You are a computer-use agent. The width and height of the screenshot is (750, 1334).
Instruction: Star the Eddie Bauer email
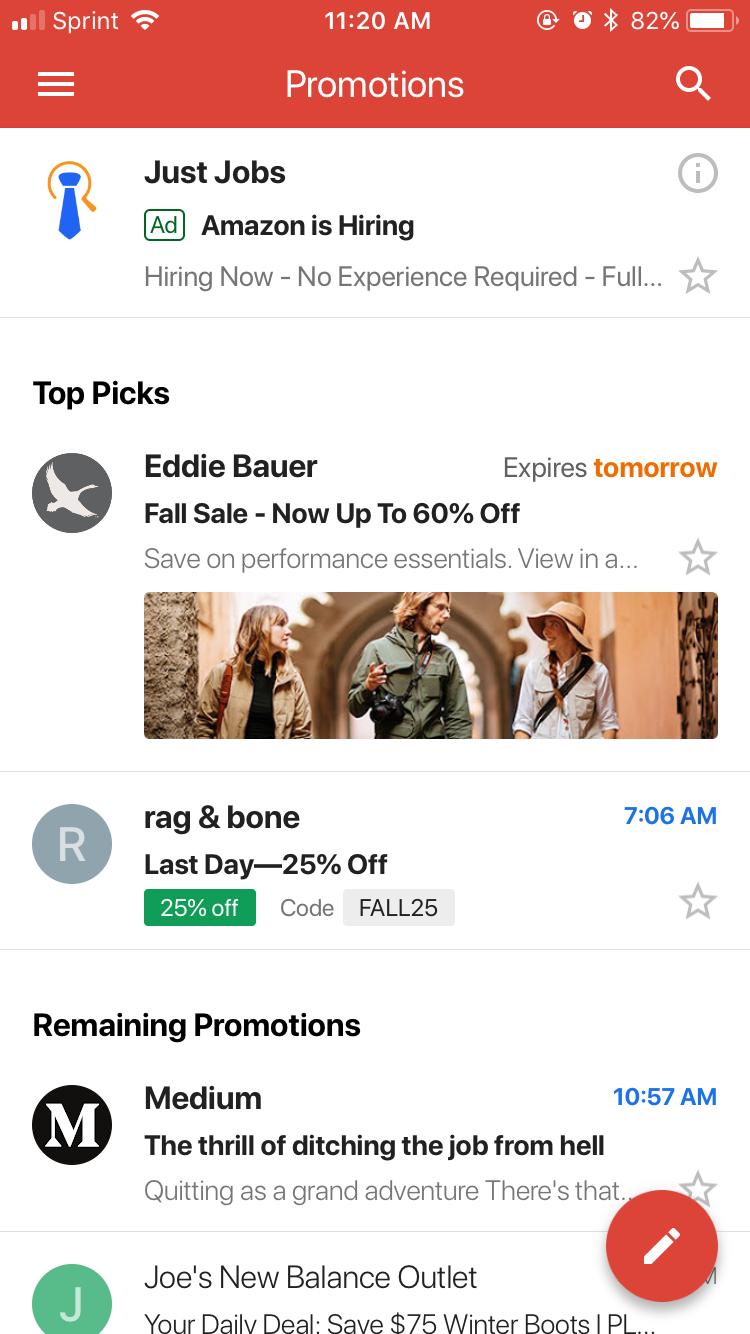click(x=697, y=558)
